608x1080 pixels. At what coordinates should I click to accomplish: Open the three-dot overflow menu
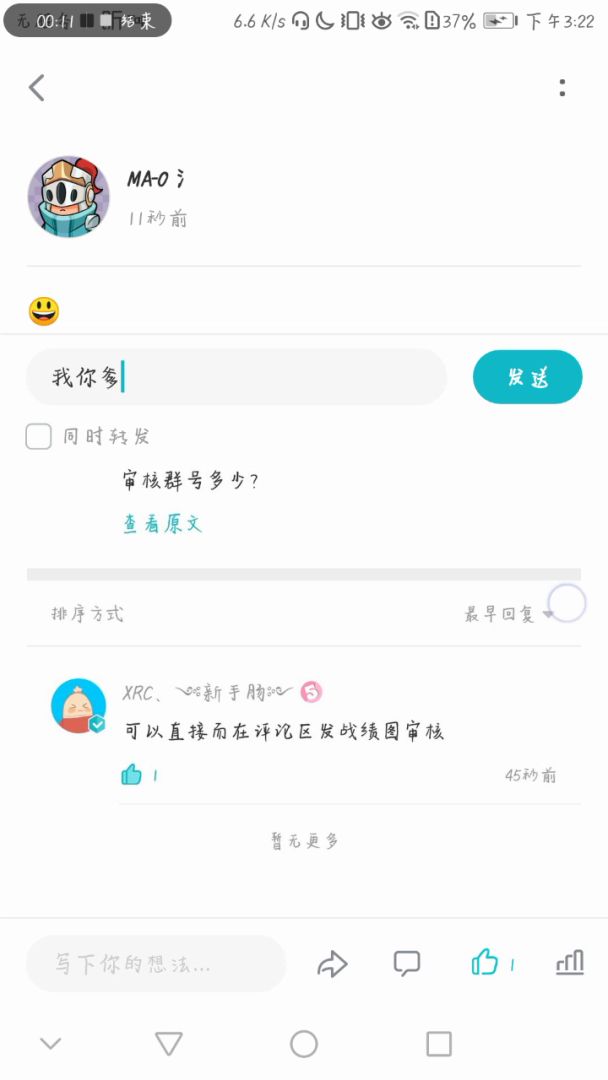[x=562, y=88]
